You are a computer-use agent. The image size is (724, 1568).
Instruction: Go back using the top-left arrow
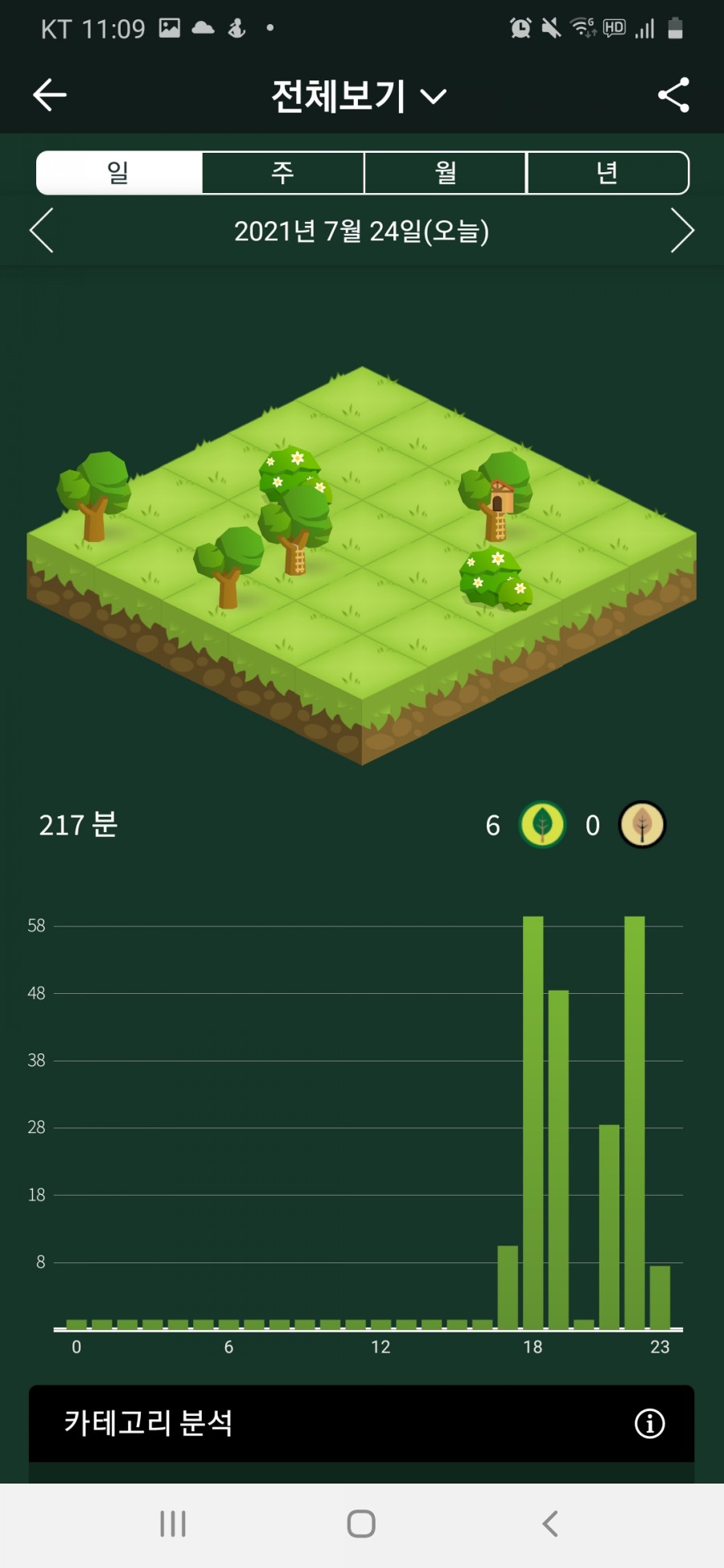(50, 95)
